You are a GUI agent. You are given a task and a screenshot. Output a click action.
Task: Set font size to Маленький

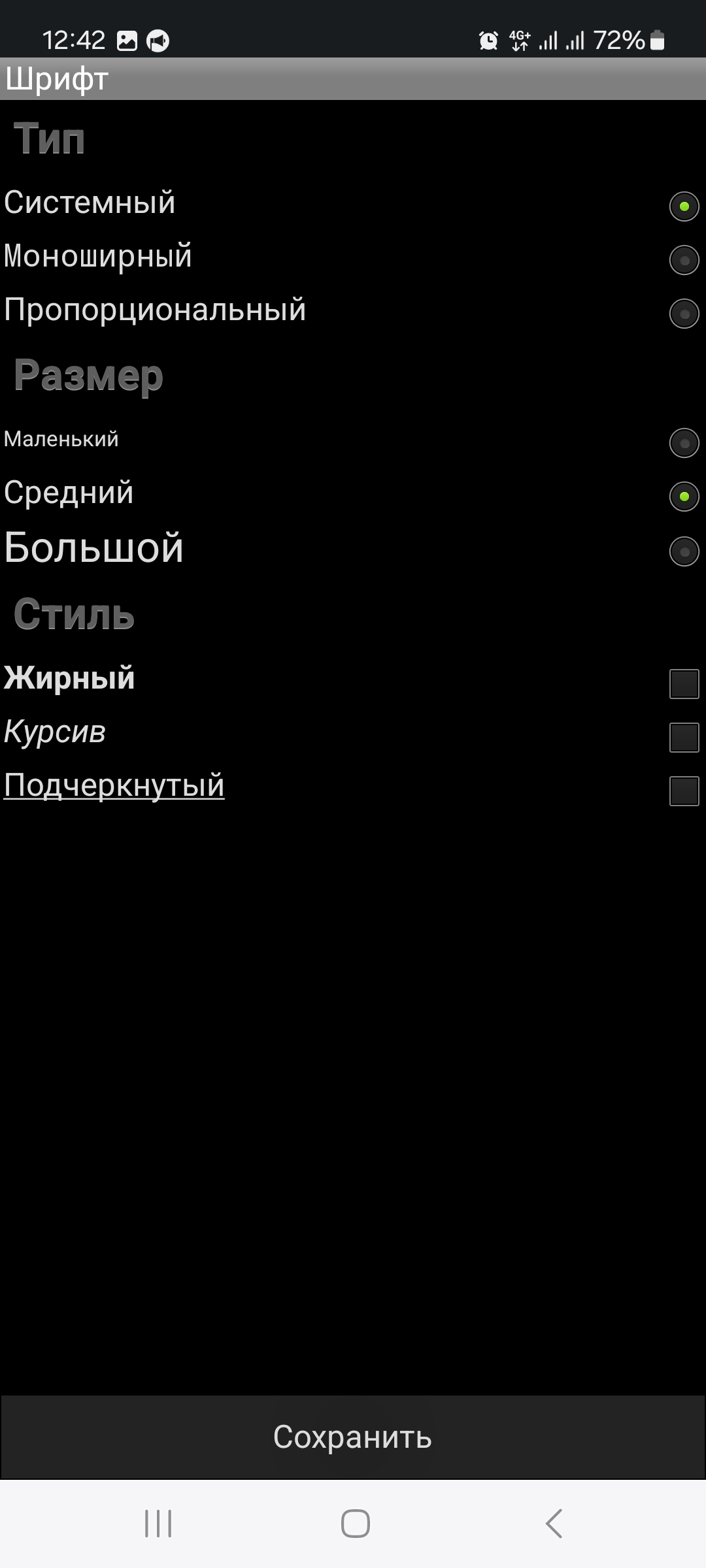684,443
